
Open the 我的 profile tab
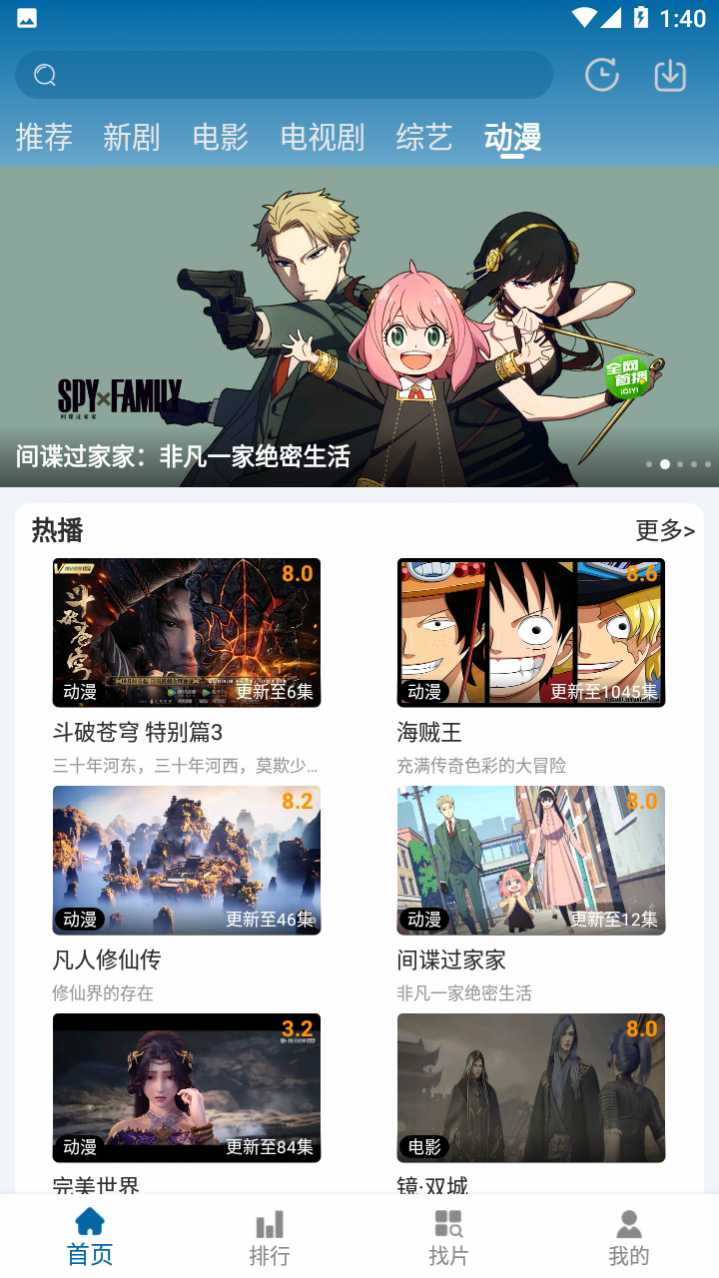628,1237
